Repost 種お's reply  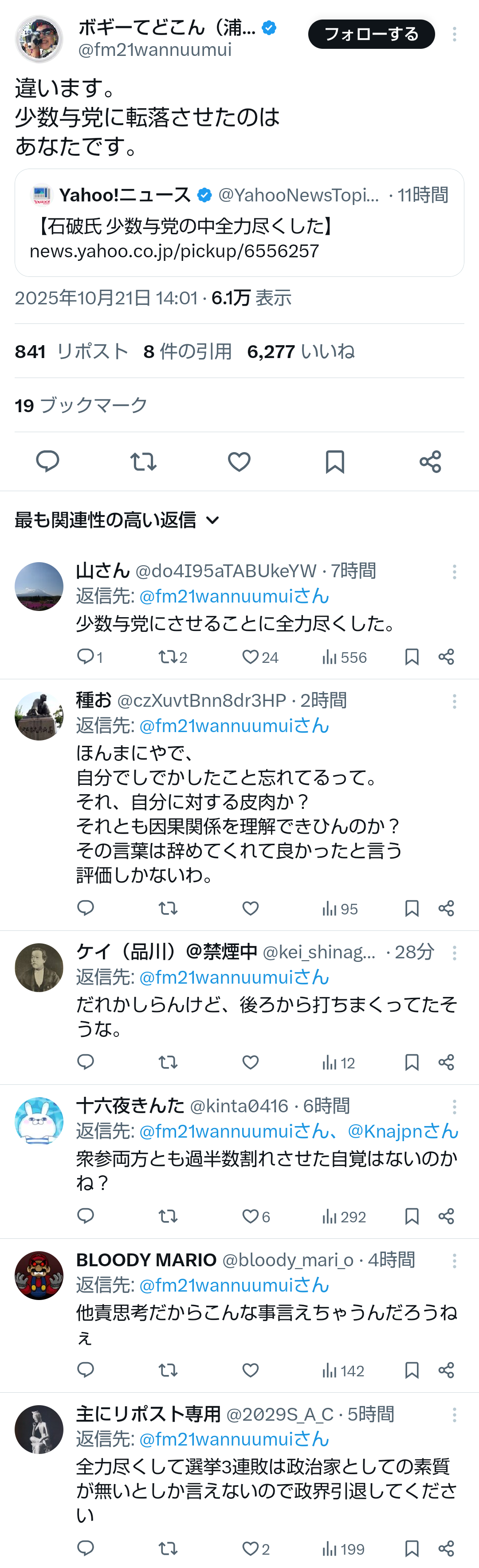tap(168, 908)
